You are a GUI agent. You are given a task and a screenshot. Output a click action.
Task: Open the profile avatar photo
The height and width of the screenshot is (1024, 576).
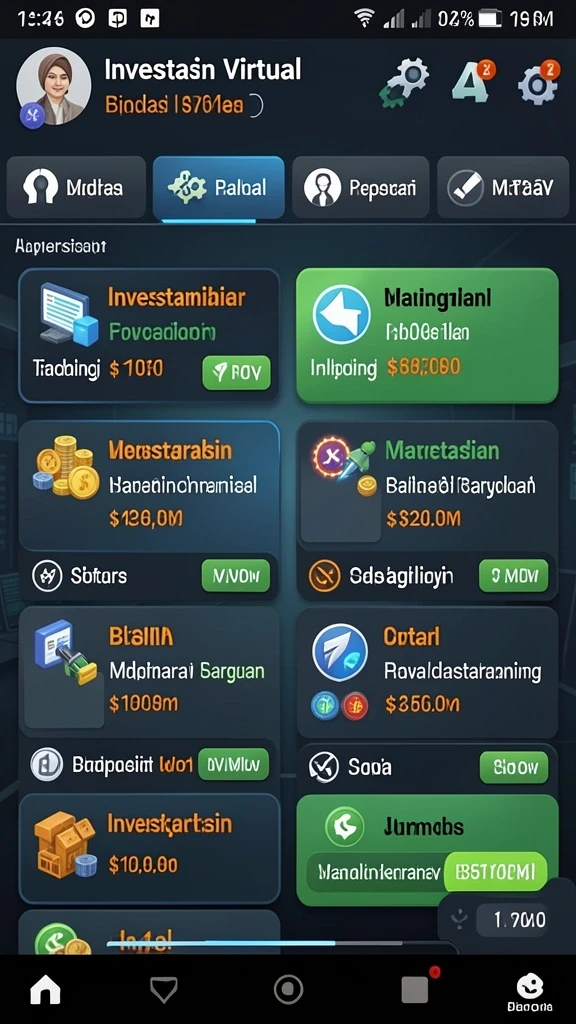point(53,85)
